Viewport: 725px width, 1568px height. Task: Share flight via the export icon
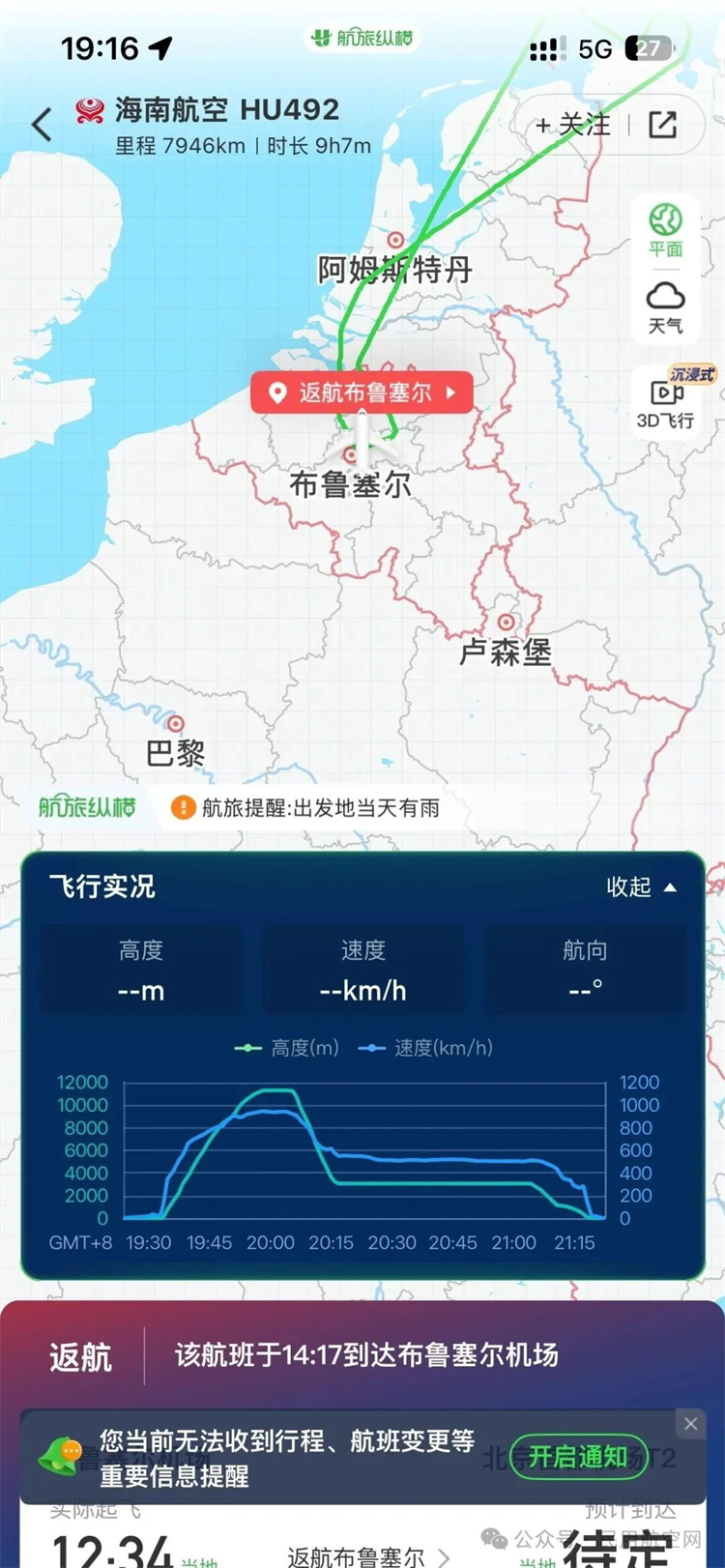(x=663, y=125)
